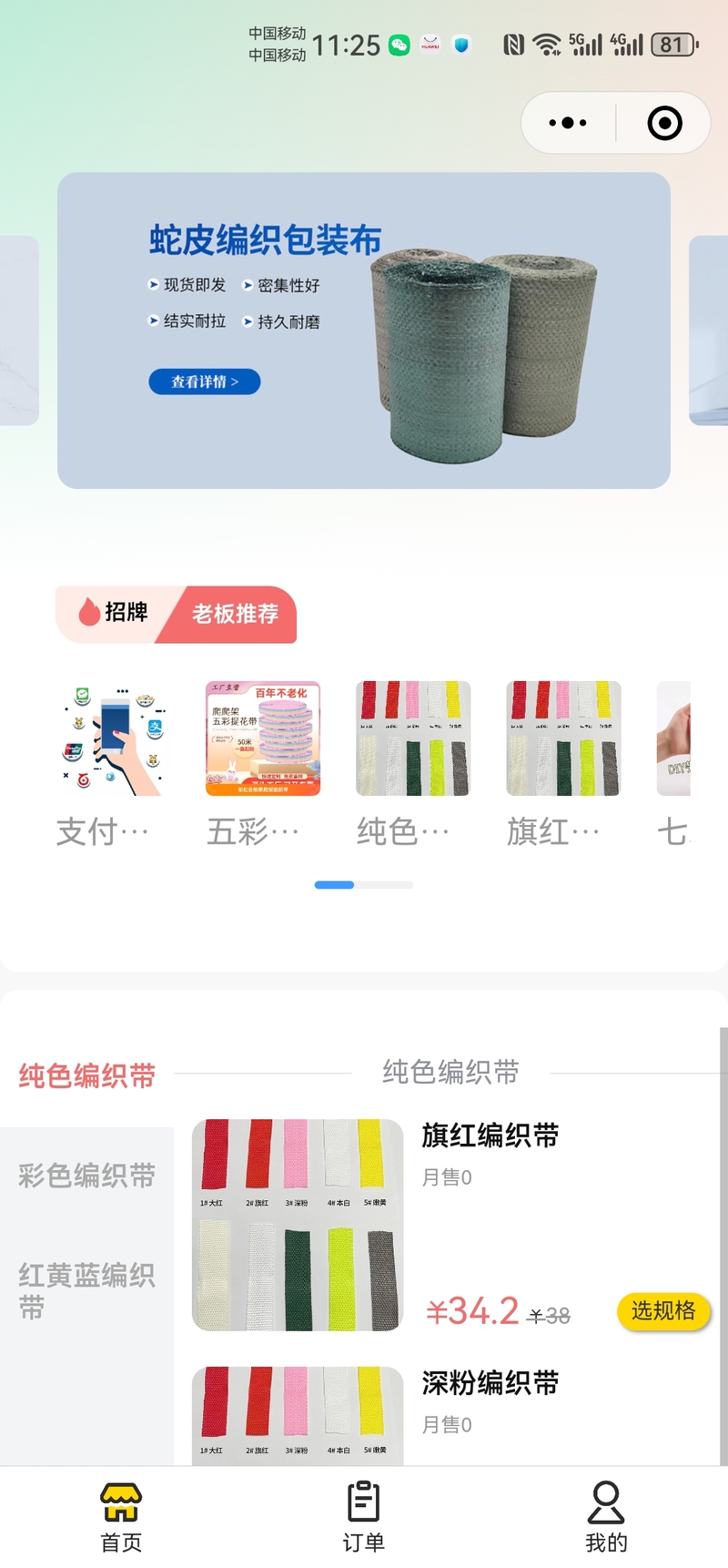Select the 纯色编织带 category
This screenshot has width=728, height=1568.
(87, 1076)
